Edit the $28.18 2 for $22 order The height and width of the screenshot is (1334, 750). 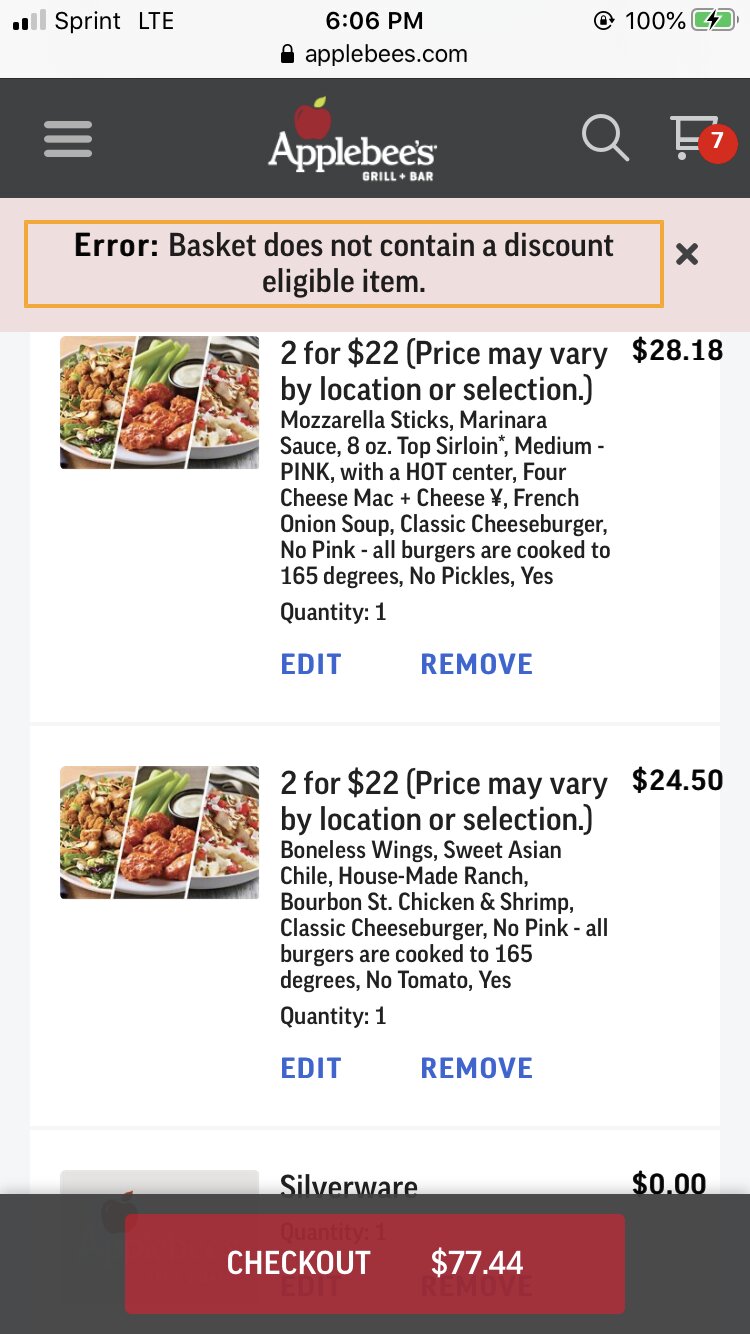click(x=311, y=664)
